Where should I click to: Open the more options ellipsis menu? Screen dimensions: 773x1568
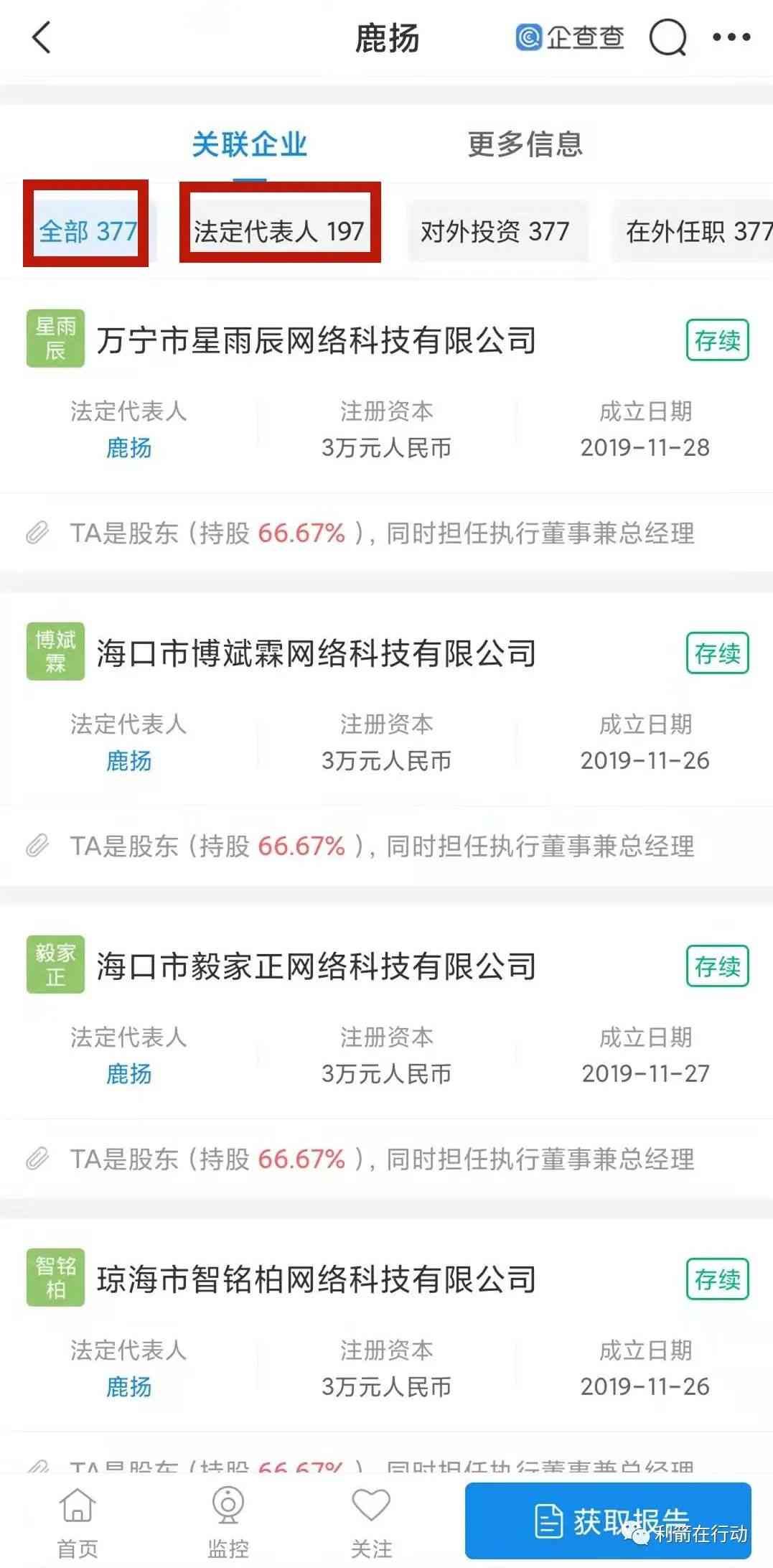point(731,37)
